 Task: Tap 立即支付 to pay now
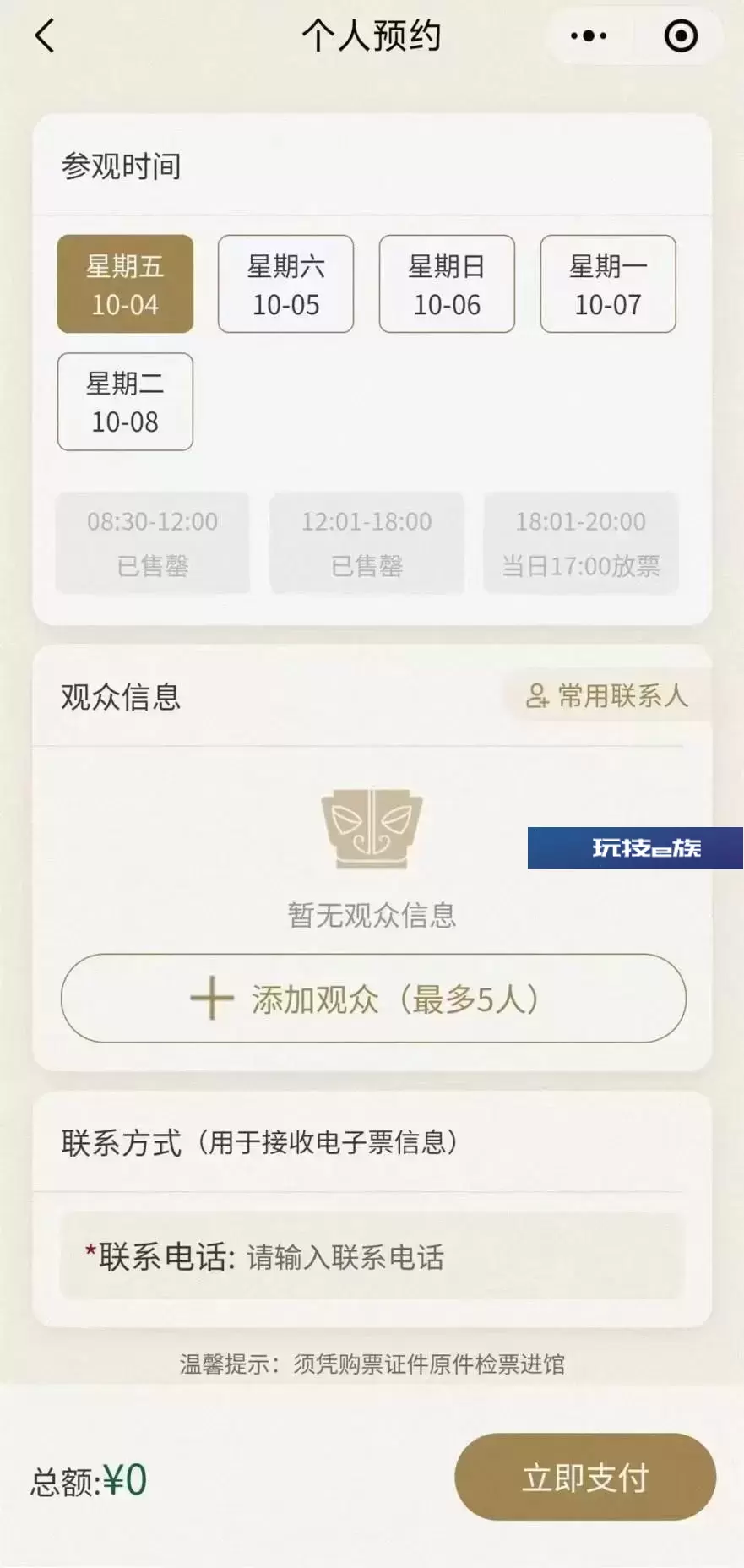point(585,1478)
